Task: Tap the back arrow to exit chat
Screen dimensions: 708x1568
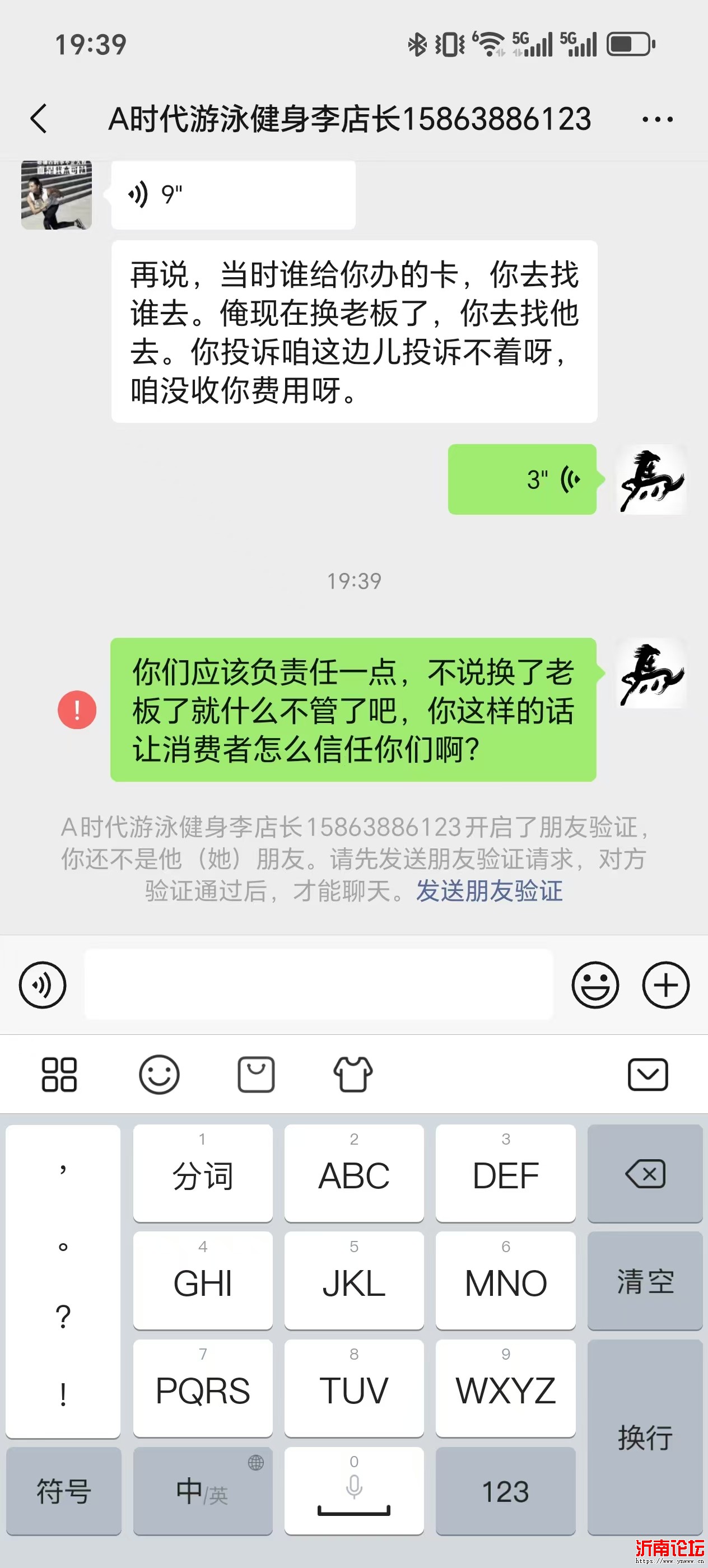Action: click(39, 119)
